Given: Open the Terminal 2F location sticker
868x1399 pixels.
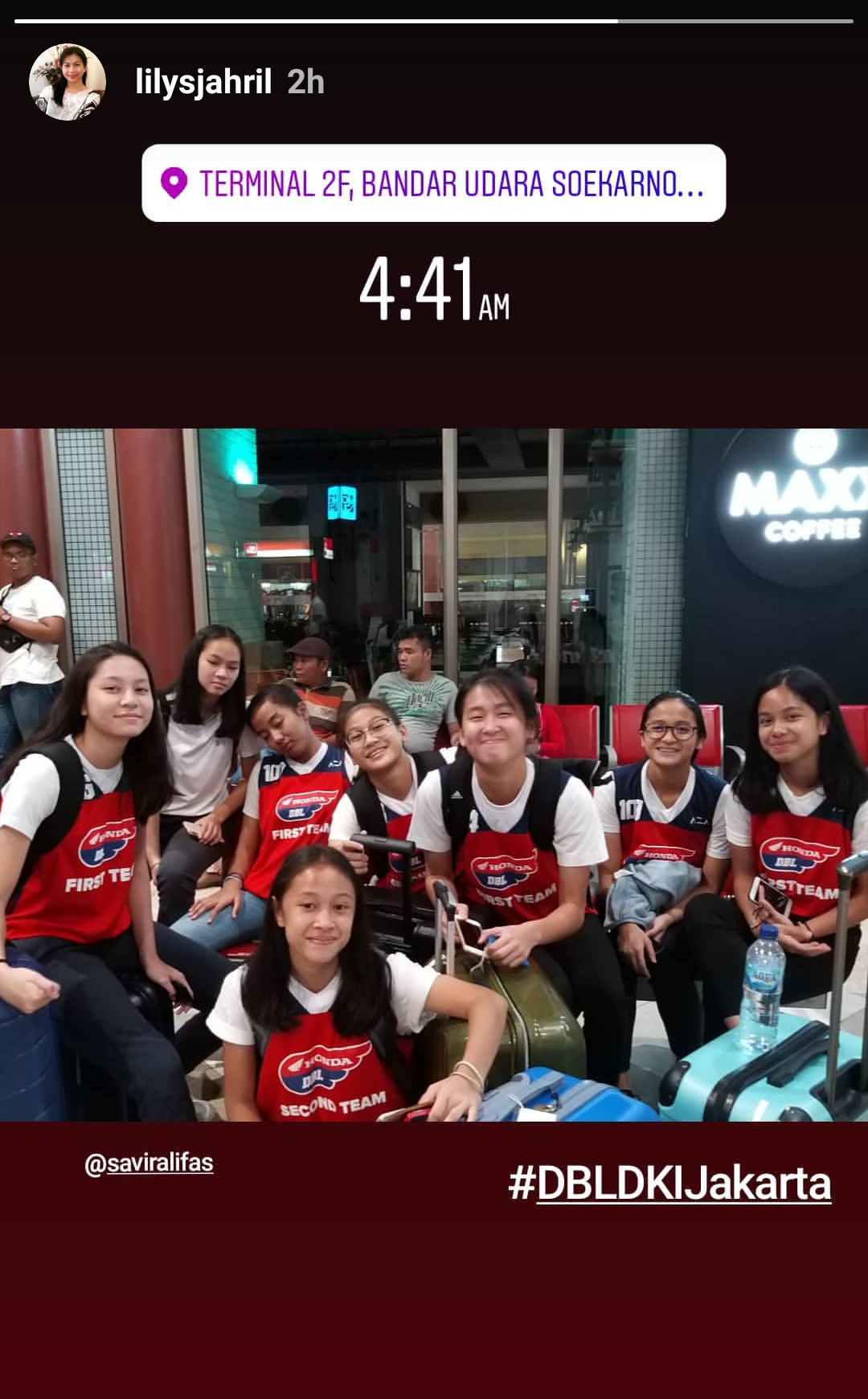Looking at the screenshot, I should (434, 183).
